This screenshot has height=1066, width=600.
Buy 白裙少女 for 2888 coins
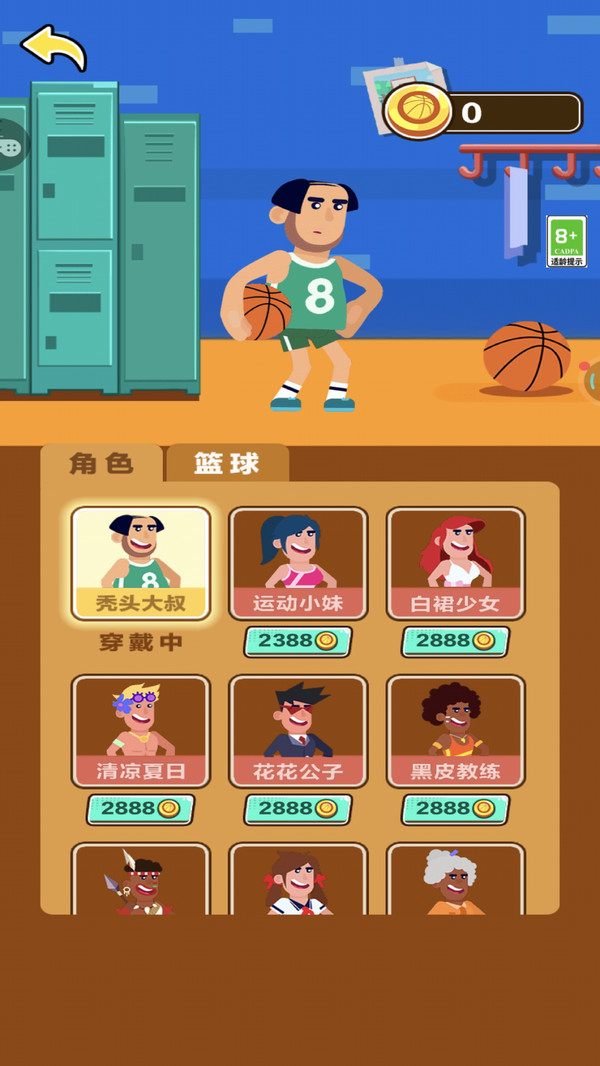[x=456, y=642]
